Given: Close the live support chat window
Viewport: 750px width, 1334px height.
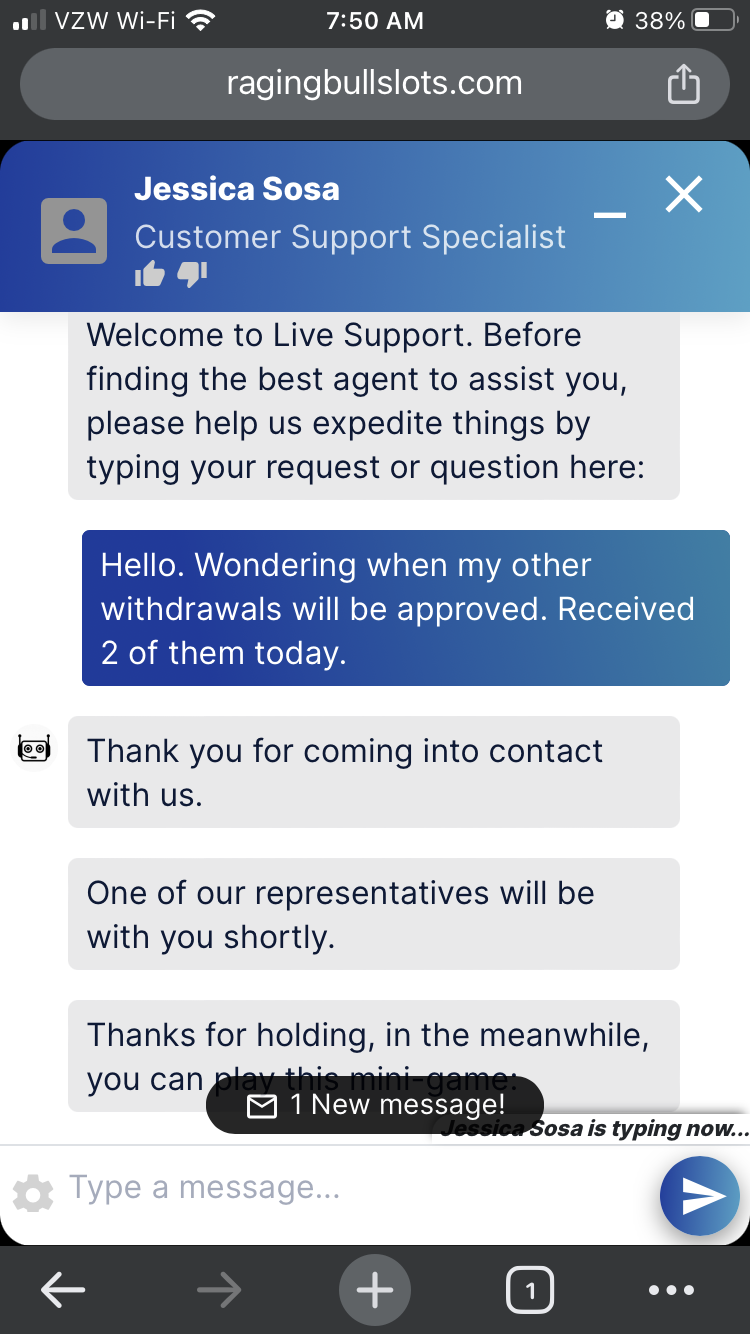Looking at the screenshot, I should (684, 195).
